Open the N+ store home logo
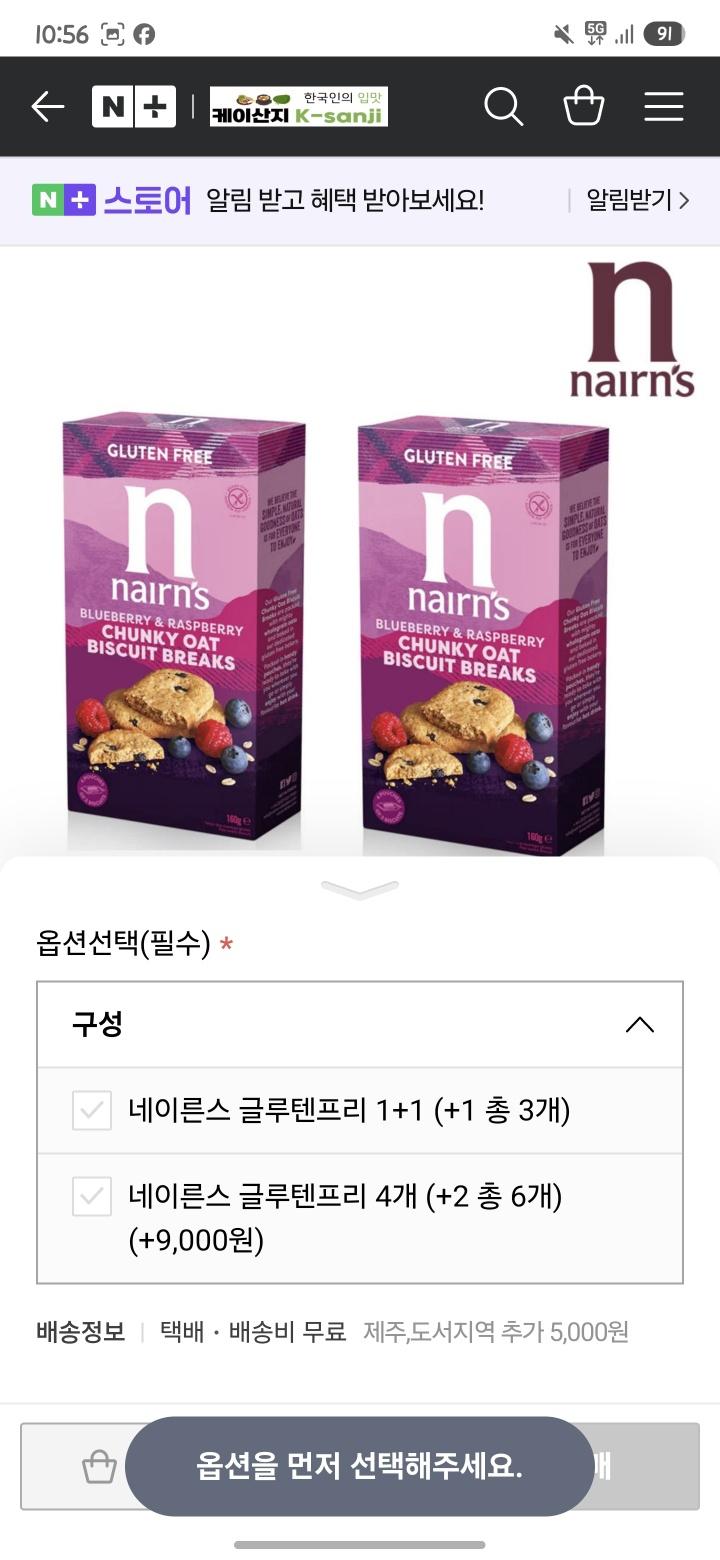Screen dimensions: 720x1560 click(x=134, y=107)
